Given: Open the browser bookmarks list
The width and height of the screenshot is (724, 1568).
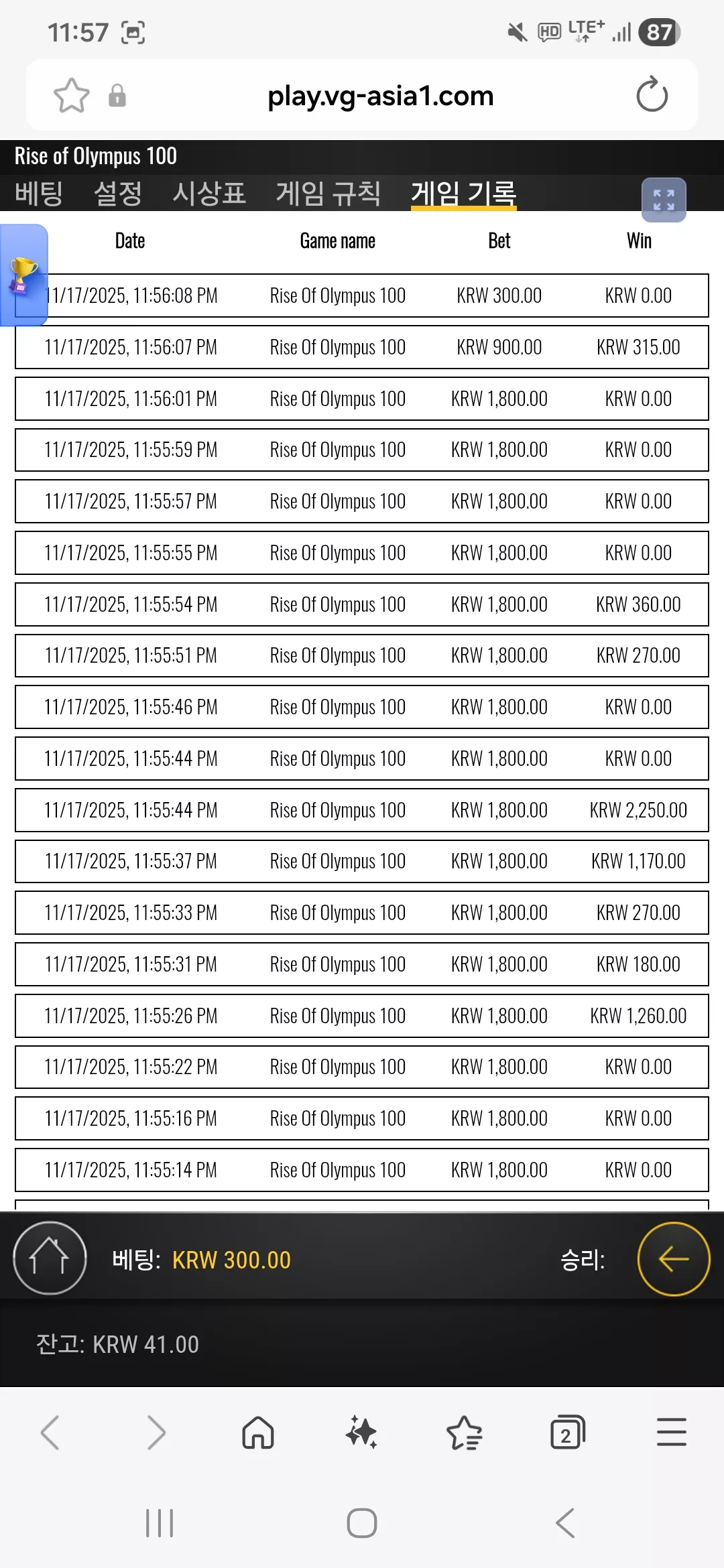Looking at the screenshot, I should tap(464, 1433).
